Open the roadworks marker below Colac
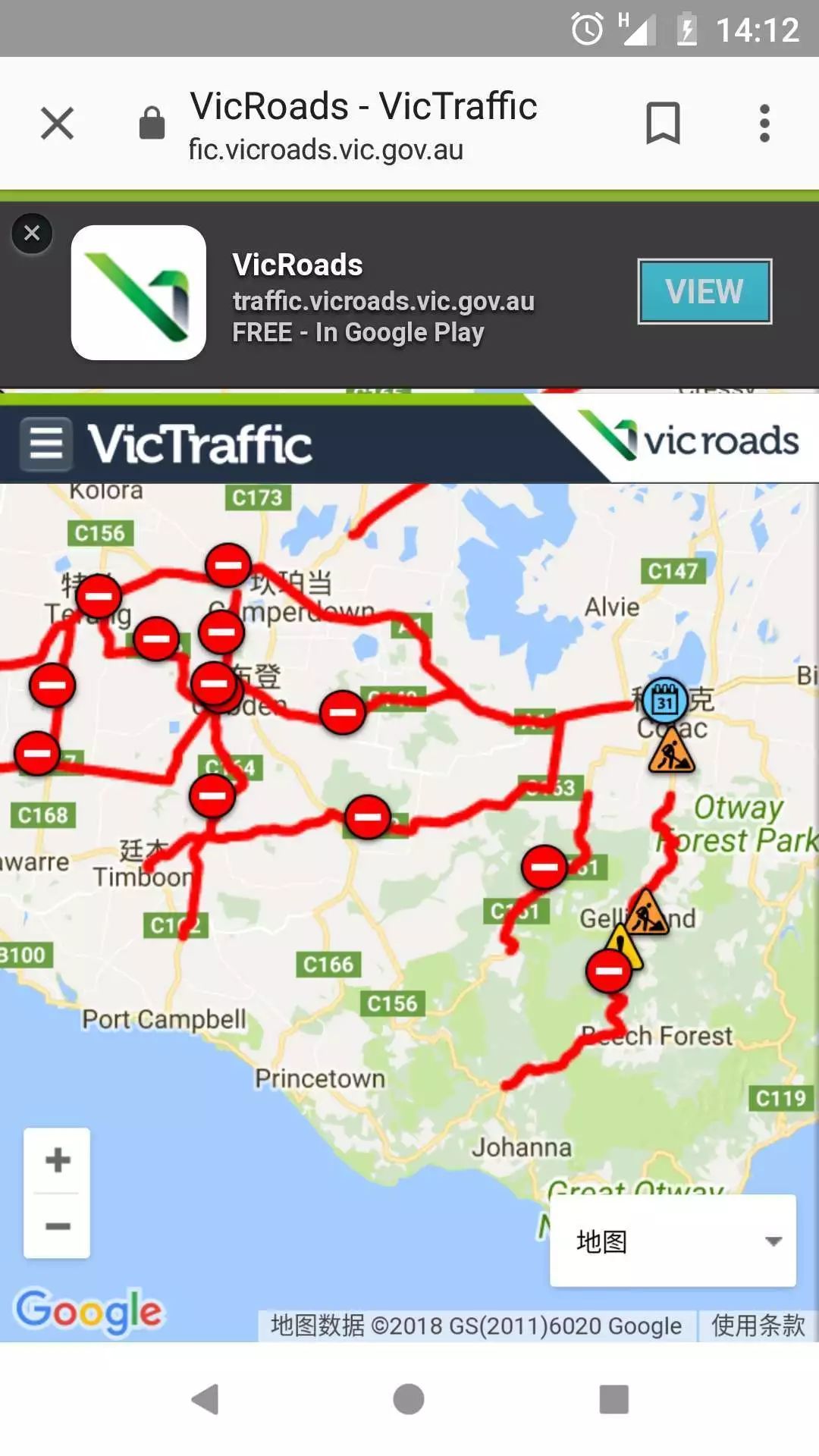 click(671, 752)
